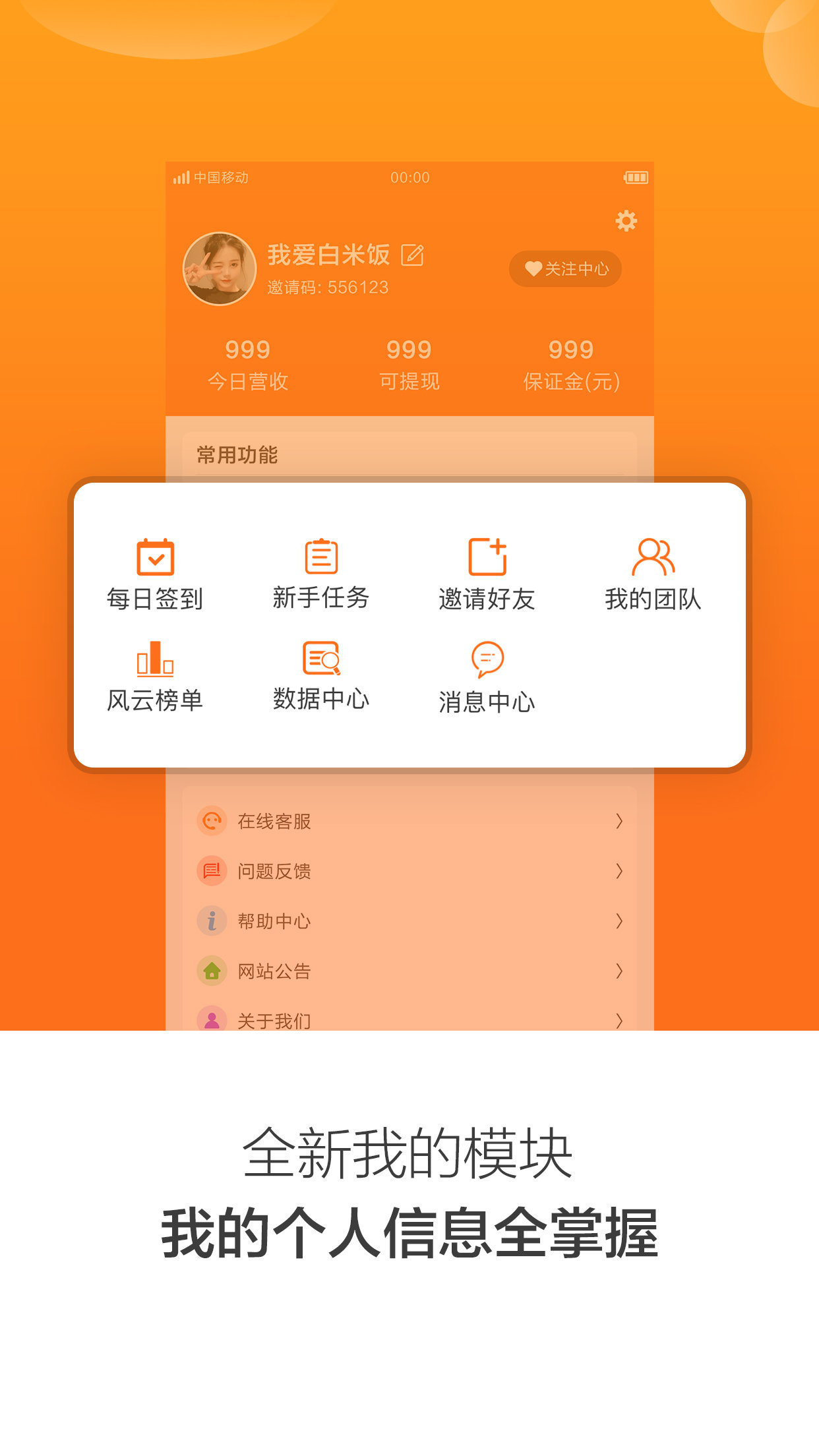Click the 网站公告 house icon
Viewport: 819px width, 1456px height.
pos(212,971)
